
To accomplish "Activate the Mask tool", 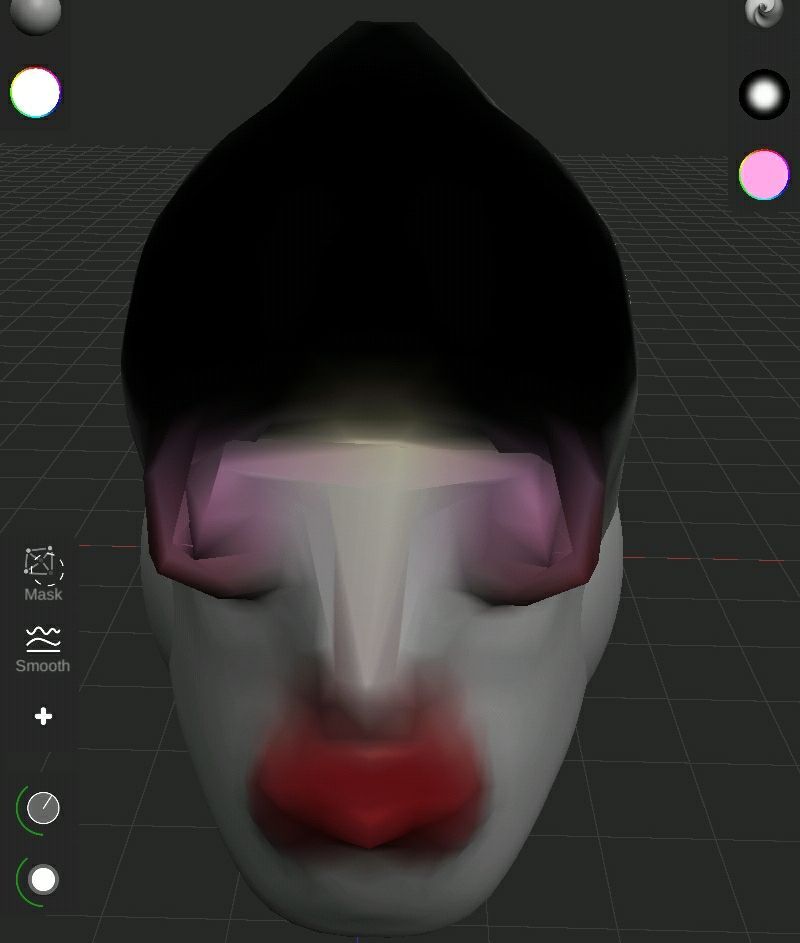I will (x=43, y=574).
